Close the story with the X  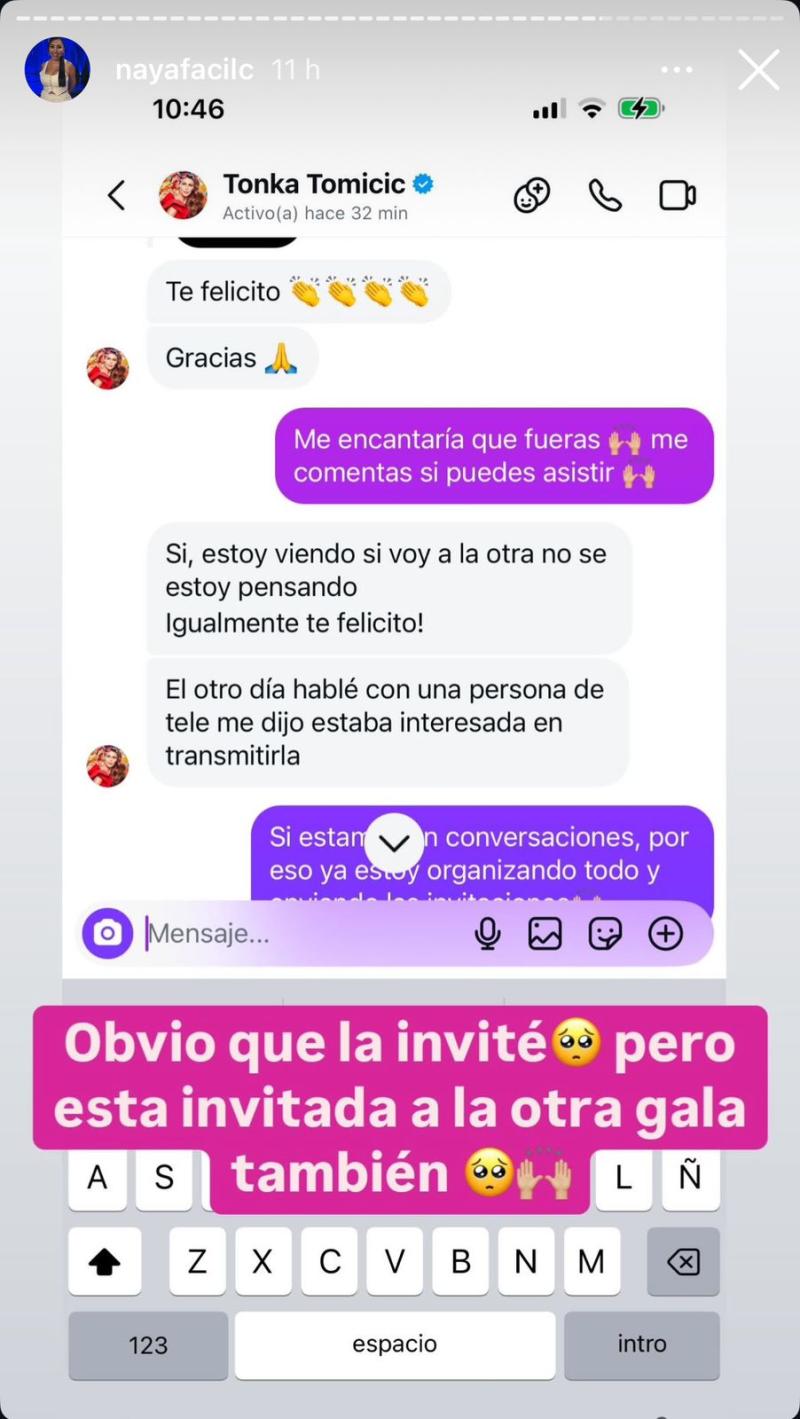[x=758, y=69]
